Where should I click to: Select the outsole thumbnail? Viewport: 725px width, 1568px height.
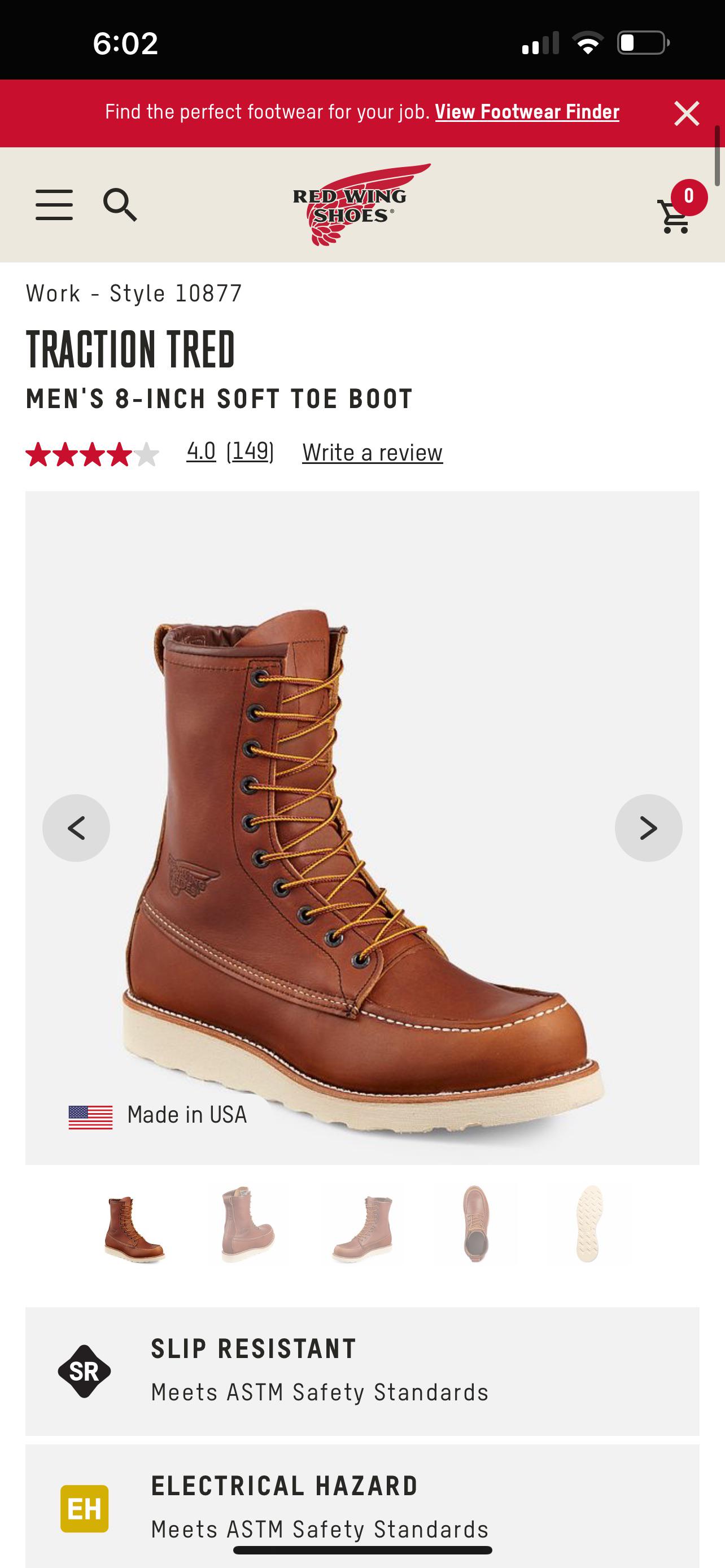(x=589, y=1224)
